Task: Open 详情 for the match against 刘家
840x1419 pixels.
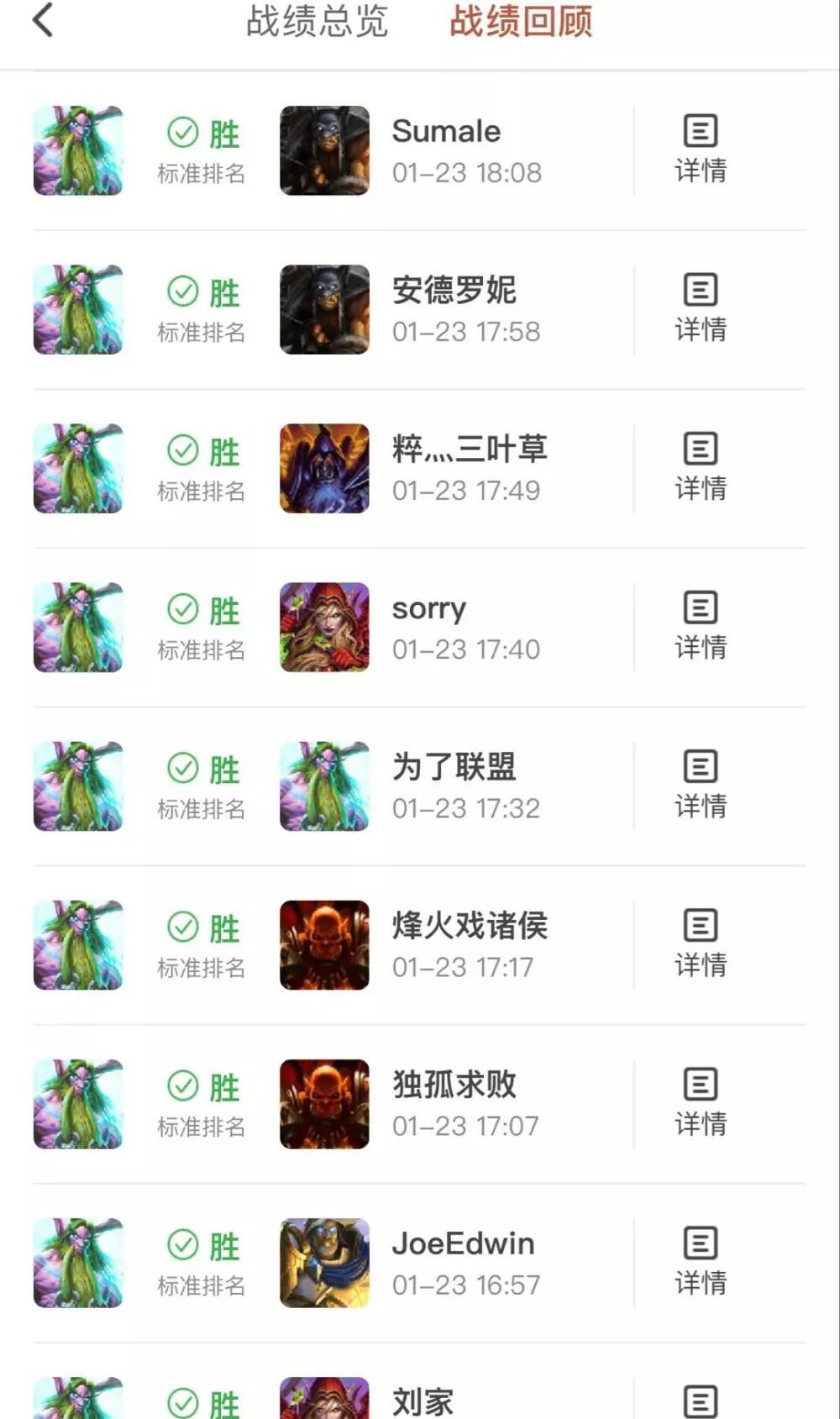Action: 700,1401
